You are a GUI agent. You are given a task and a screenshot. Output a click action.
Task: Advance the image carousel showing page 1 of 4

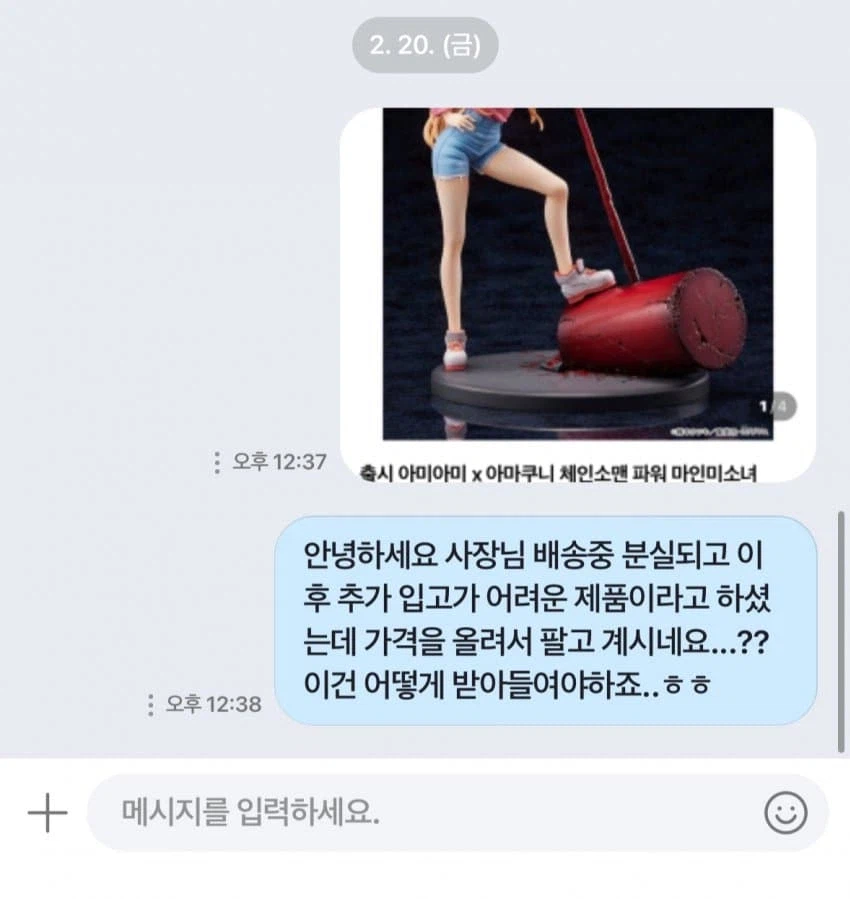[x=770, y=406]
